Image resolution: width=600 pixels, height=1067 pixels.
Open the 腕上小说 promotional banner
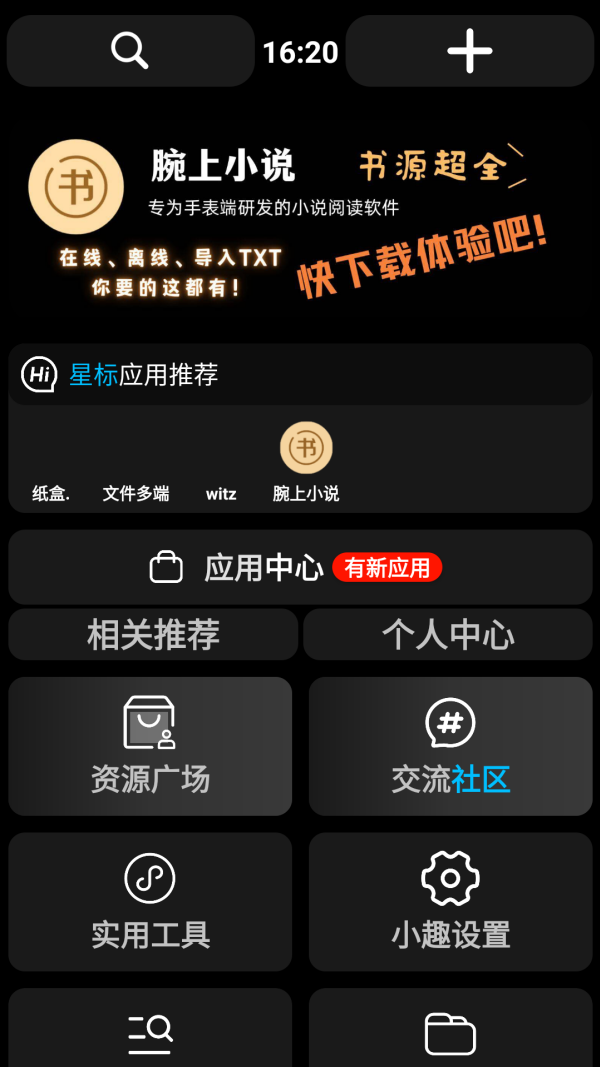(x=300, y=220)
